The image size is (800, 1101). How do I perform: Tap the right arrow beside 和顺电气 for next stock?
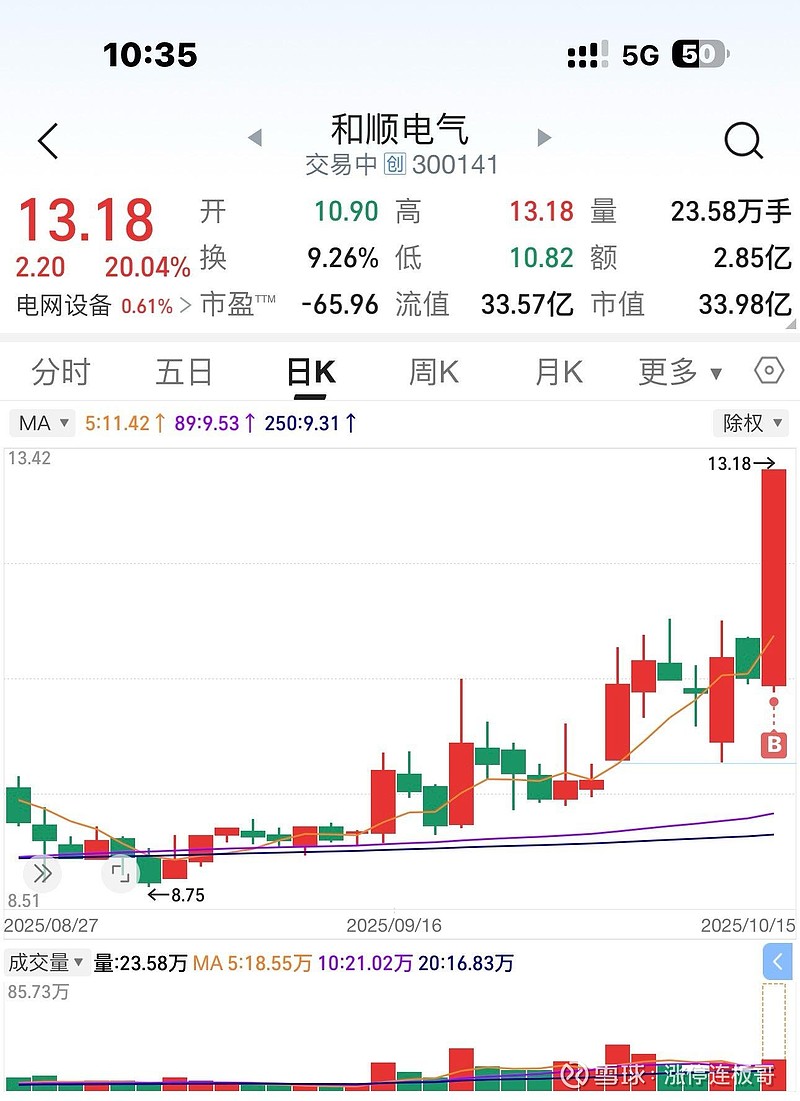(x=544, y=138)
